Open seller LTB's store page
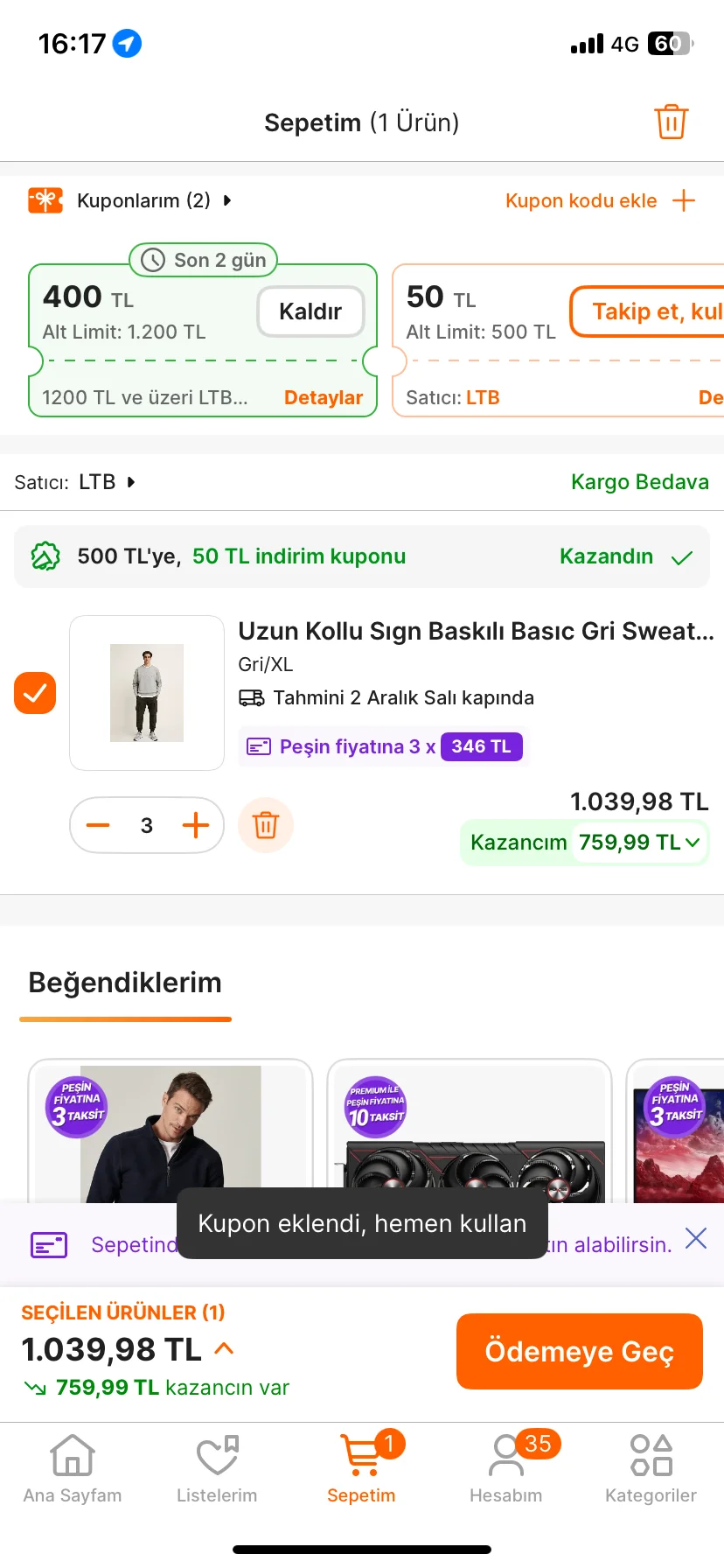This screenshot has width=724, height=1568. tap(97, 482)
